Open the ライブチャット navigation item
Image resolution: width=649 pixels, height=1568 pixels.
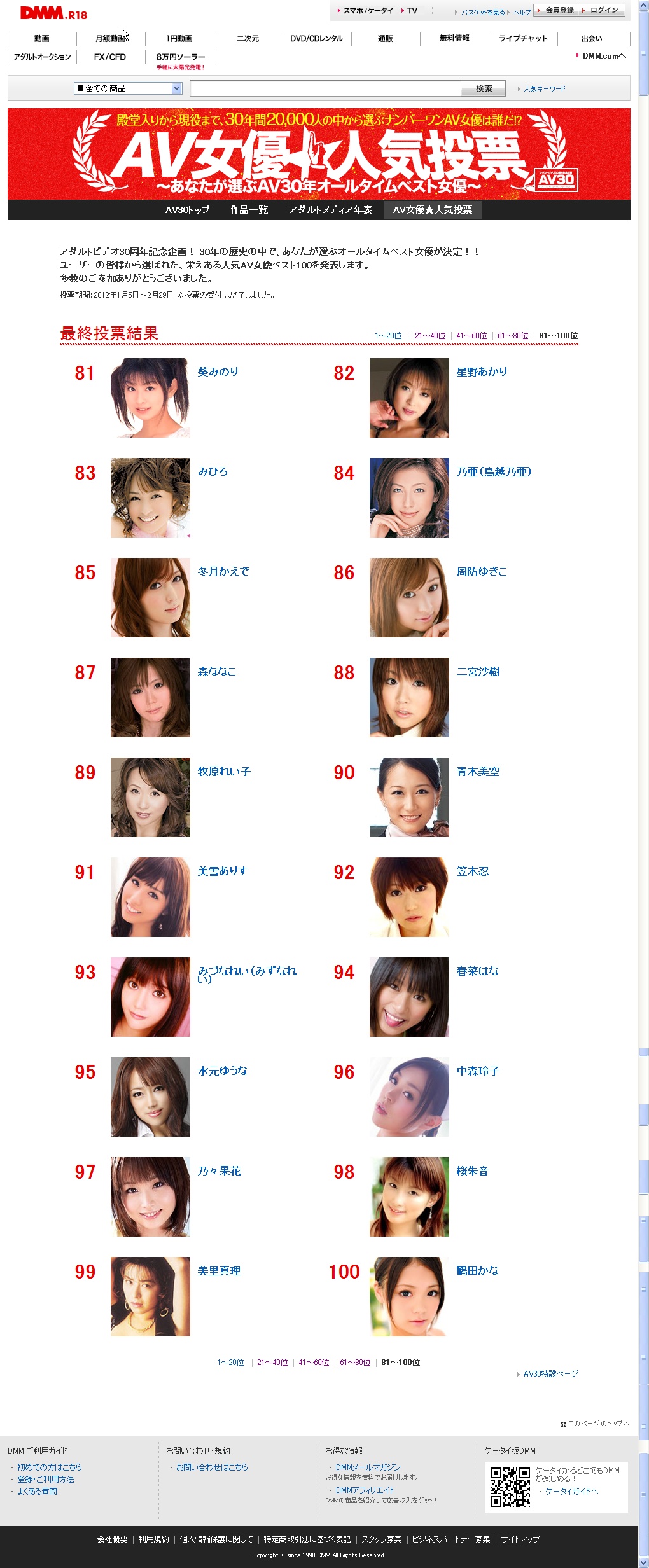tap(523, 39)
